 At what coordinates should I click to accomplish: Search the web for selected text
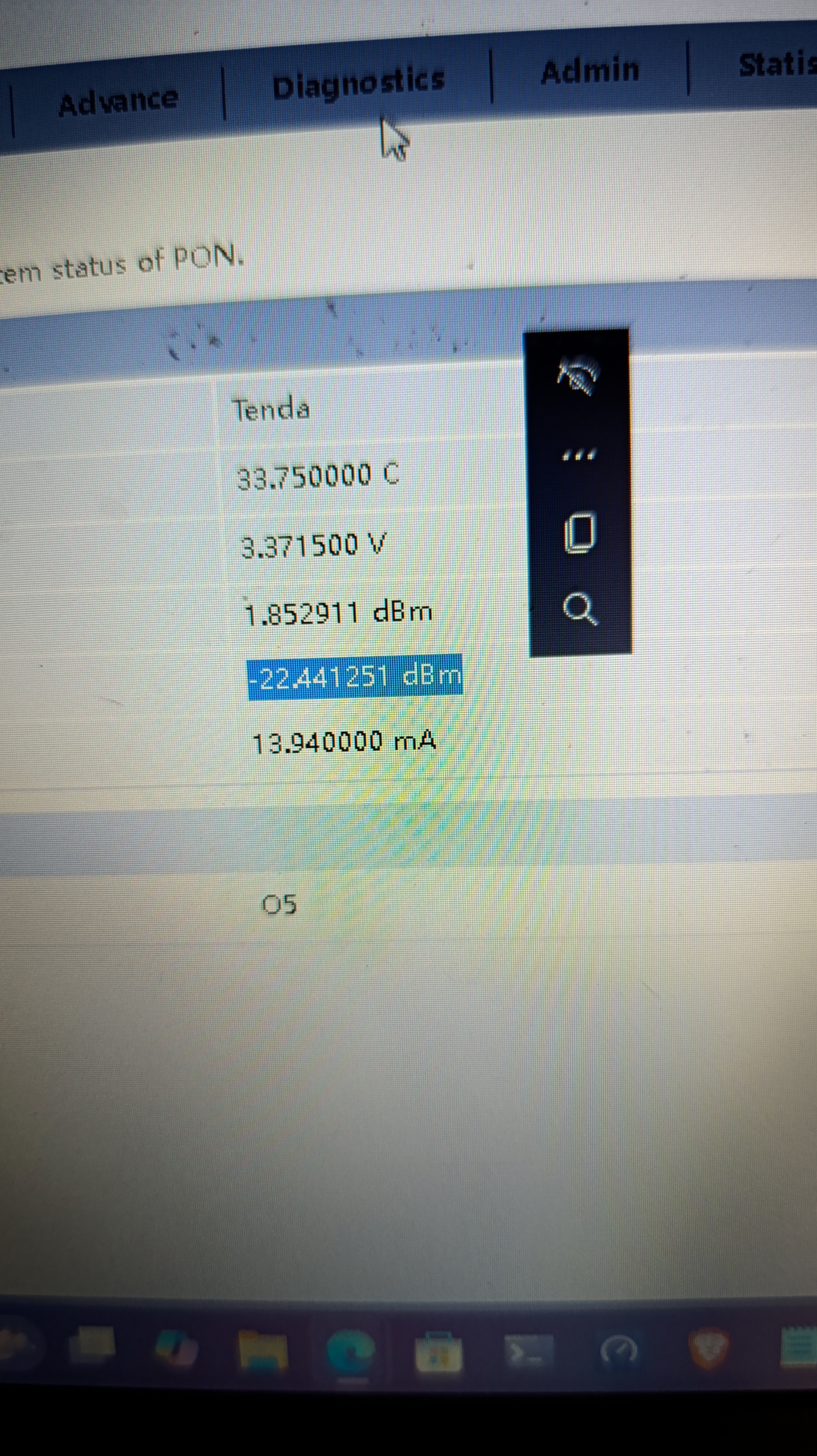[580, 609]
